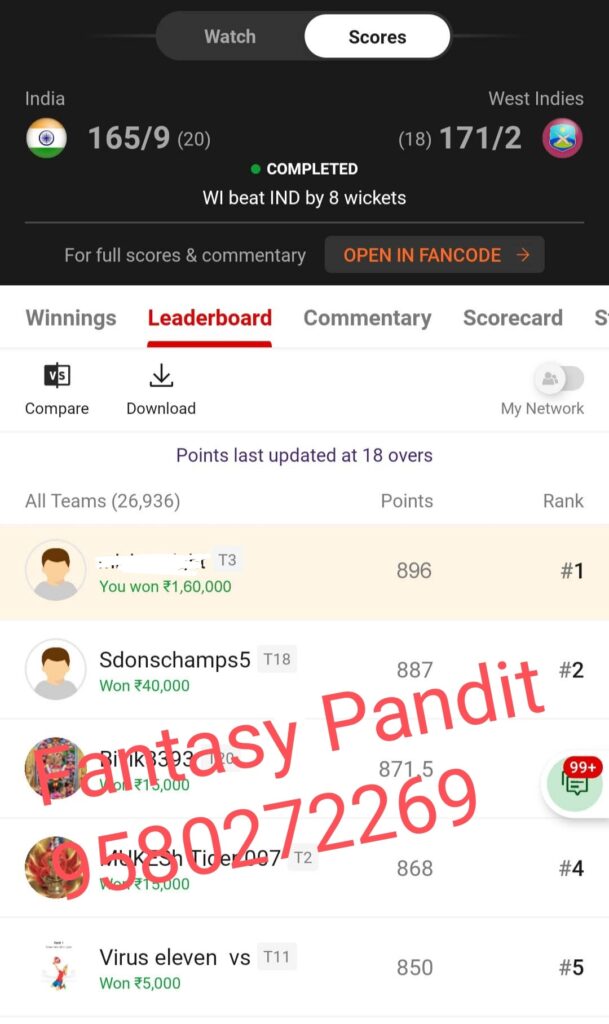This screenshot has height=1024, width=609.
Task: Open Virus eleven vs team row
Action: click(x=300, y=967)
